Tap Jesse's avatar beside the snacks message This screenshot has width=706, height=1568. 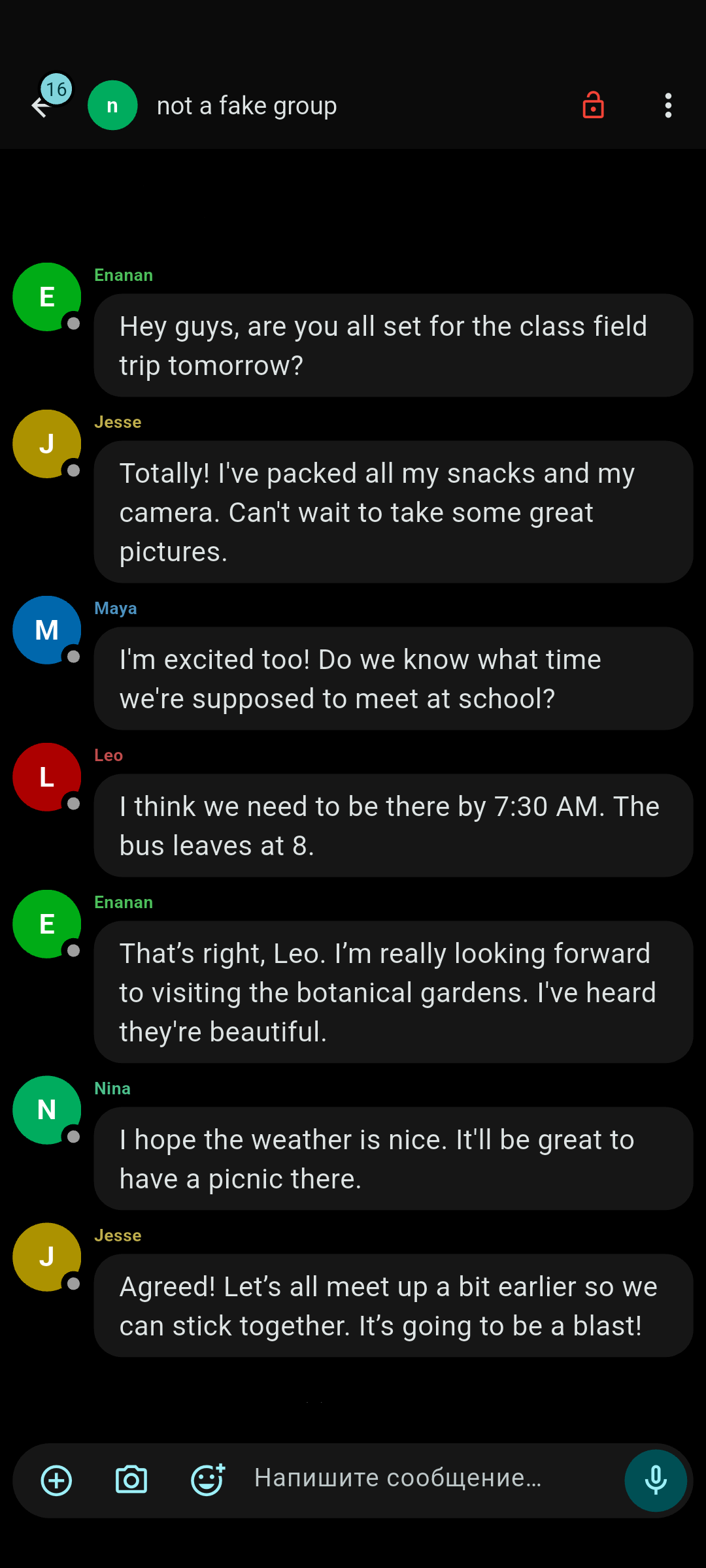click(47, 444)
